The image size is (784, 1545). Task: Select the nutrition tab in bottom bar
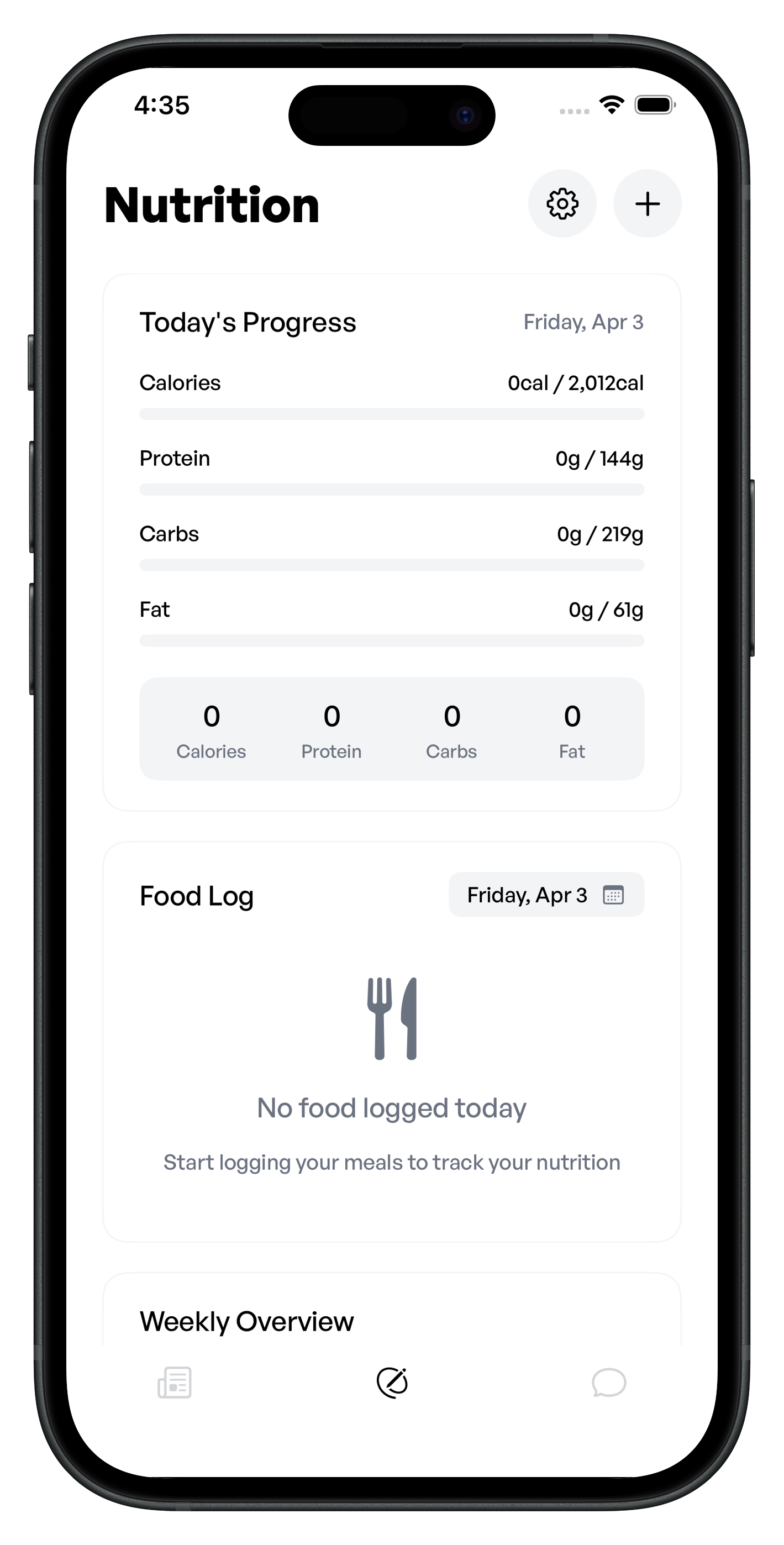point(392,1383)
